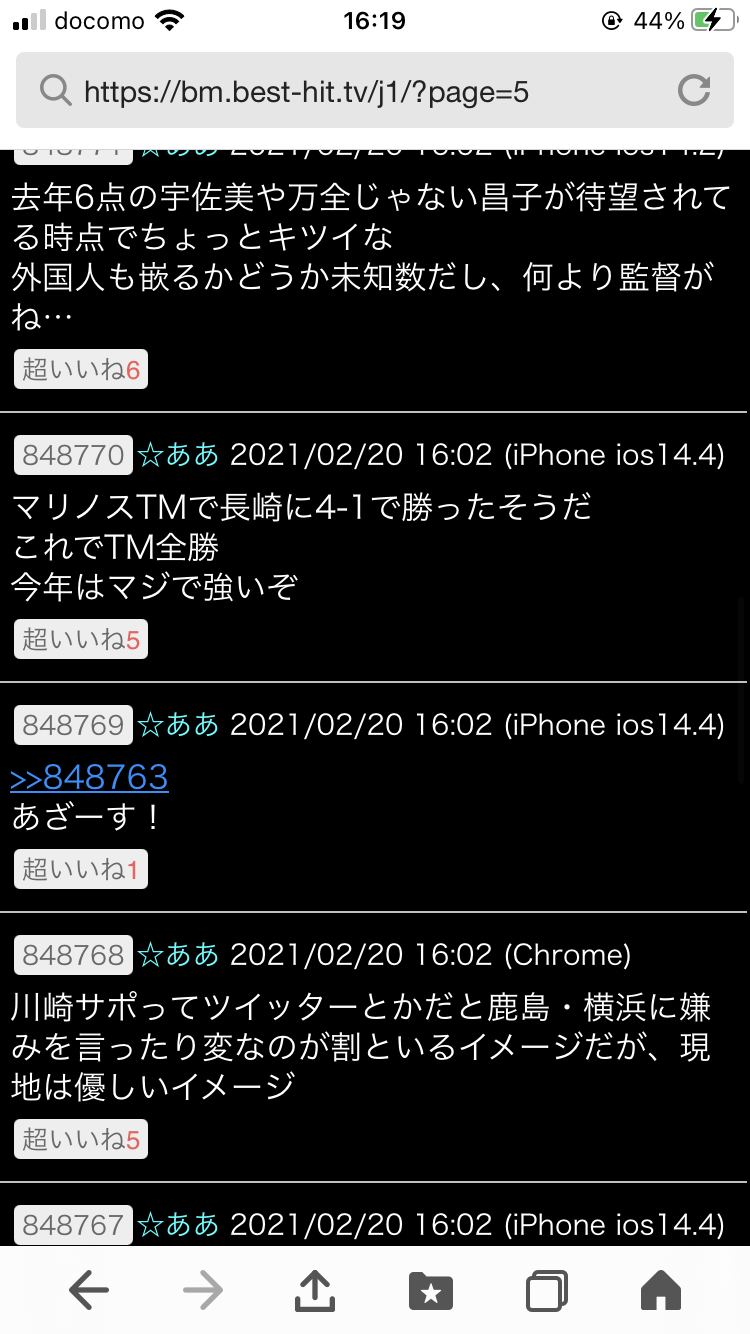The image size is (750, 1334).
Task: View open browser tabs
Action: click(546, 1291)
